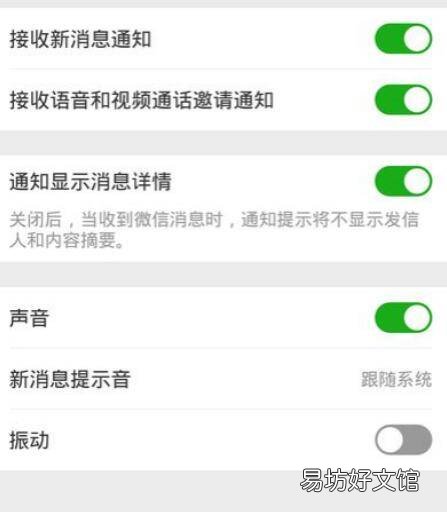Disable 接收语音和视频通话邀请通知 toggle
The width and height of the screenshot is (447, 512).
403,100
